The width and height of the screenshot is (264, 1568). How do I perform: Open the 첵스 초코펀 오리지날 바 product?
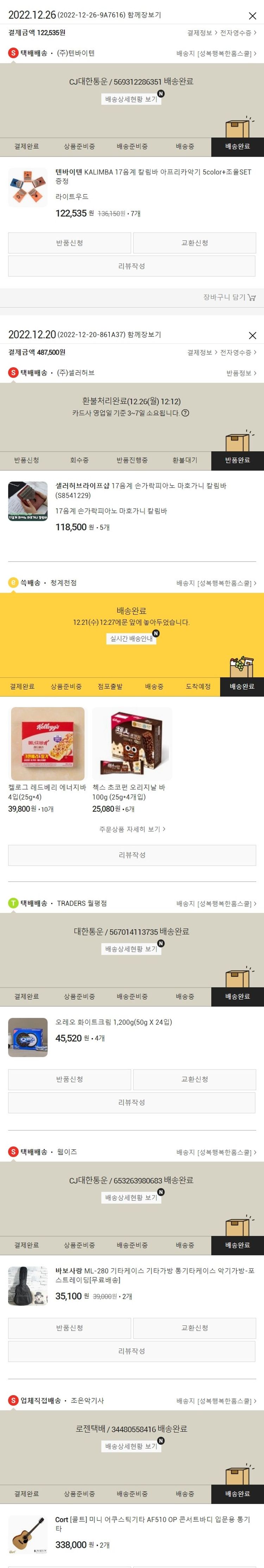pyautogui.click(x=132, y=744)
